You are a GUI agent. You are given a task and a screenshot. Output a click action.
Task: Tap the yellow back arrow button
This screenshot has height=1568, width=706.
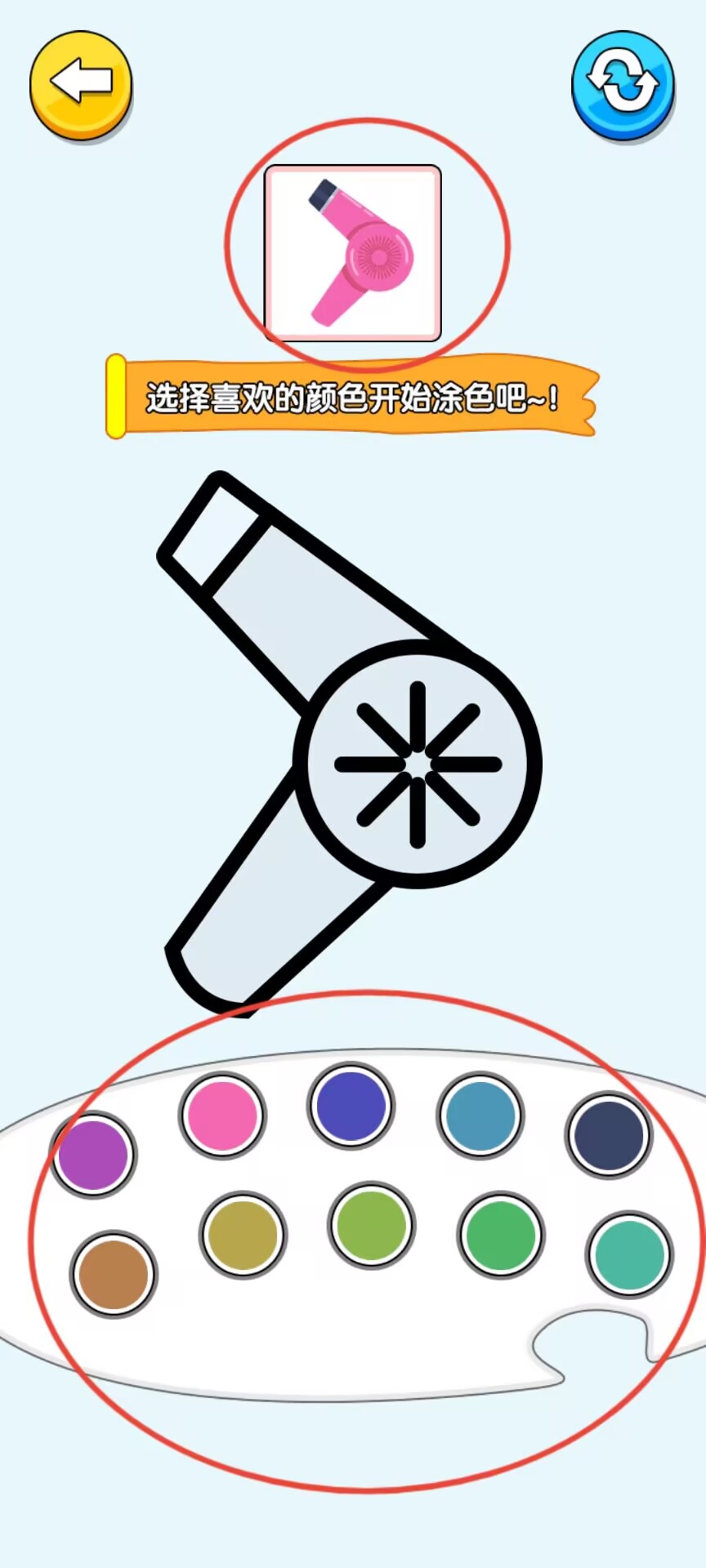[x=81, y=85]
